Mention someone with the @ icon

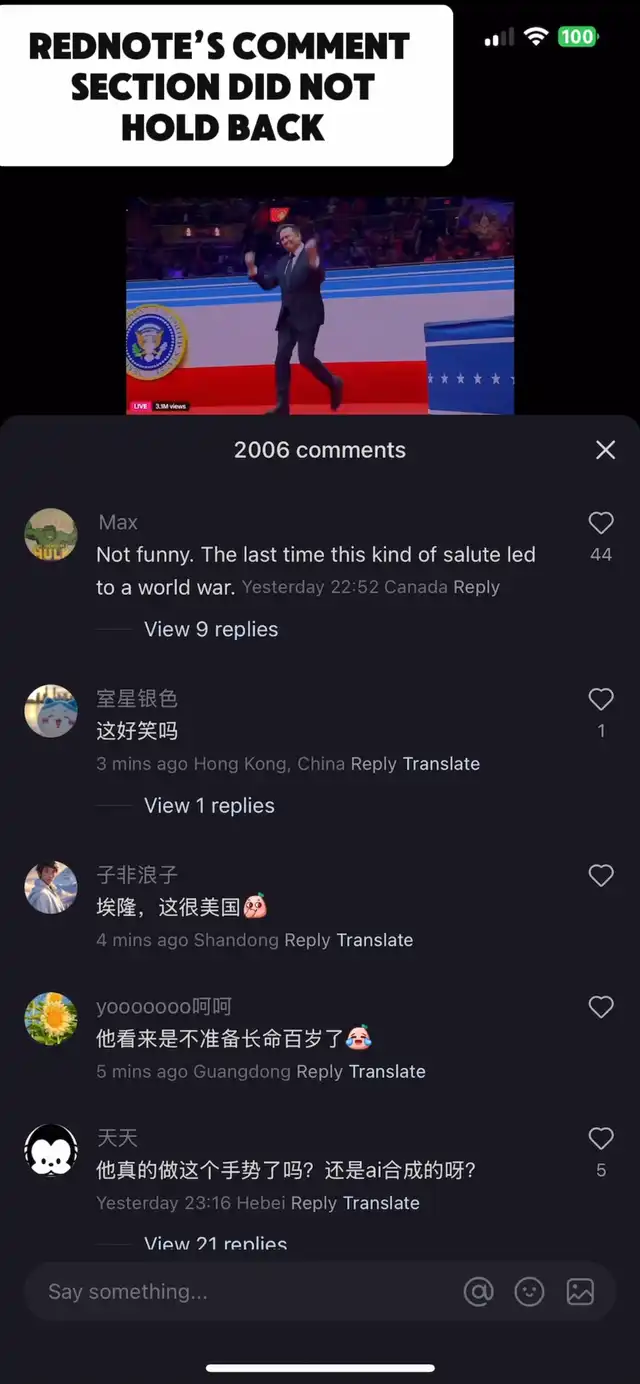[479, 1292]
